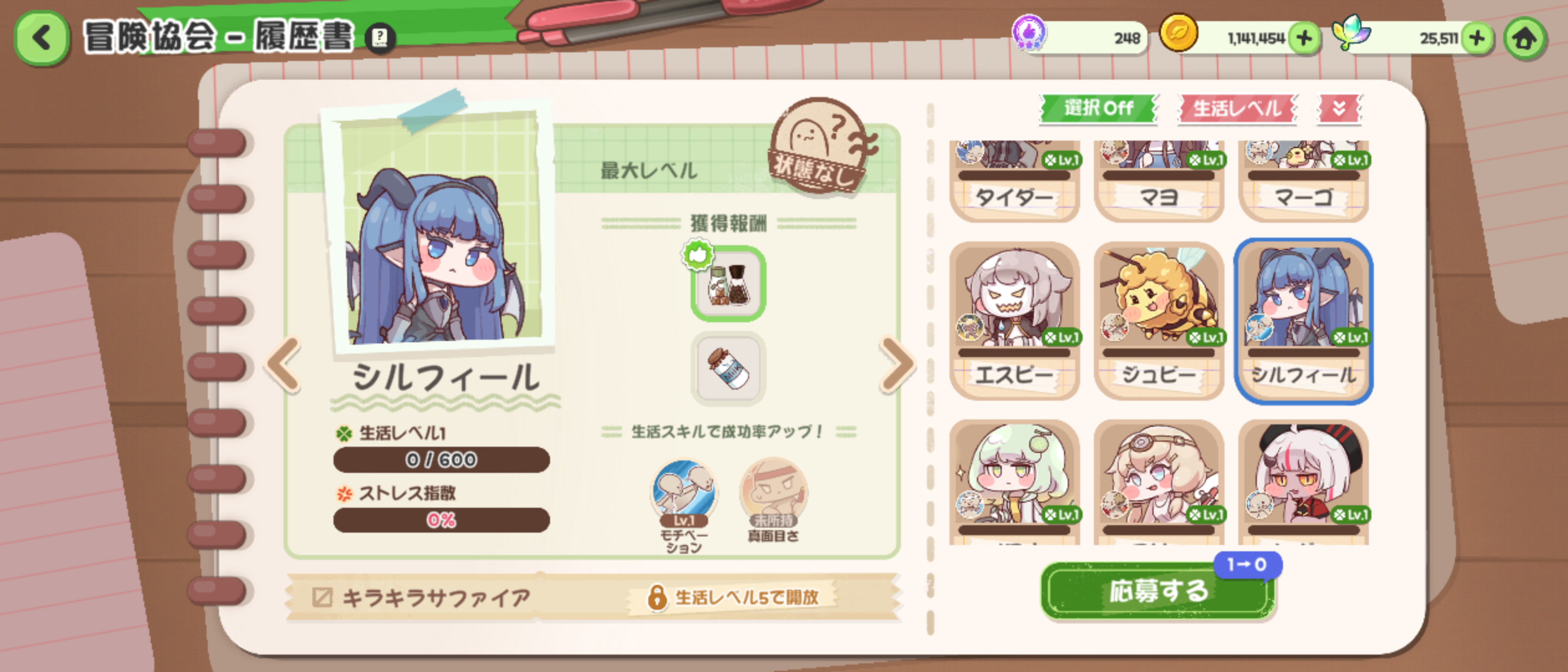The image size is (1568, 672).
Task: Show the previous character with left arrow
Action: point(284,365)
